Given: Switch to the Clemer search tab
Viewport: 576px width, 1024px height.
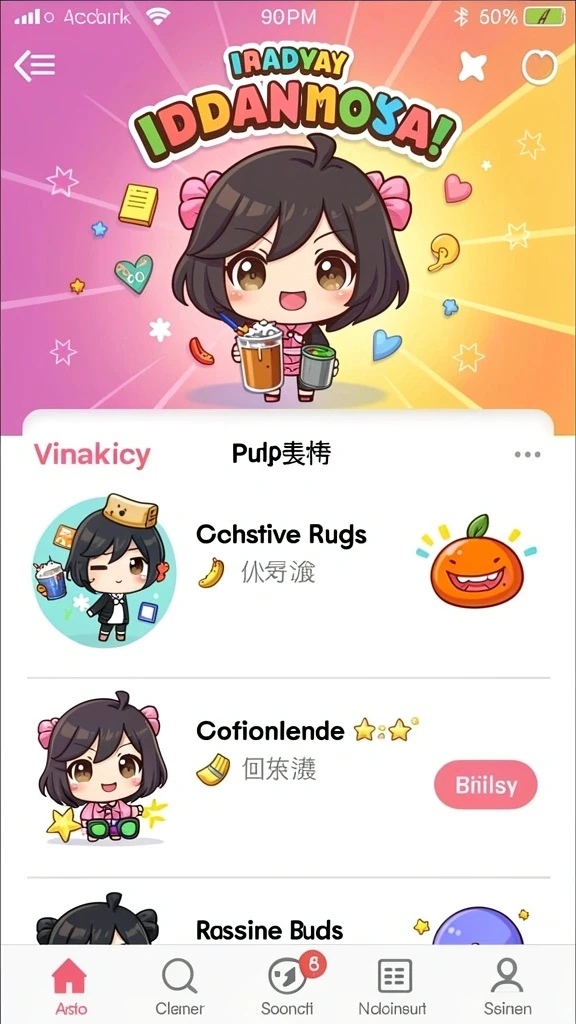Looking at the screenshot, I should [x=180, y=985].
